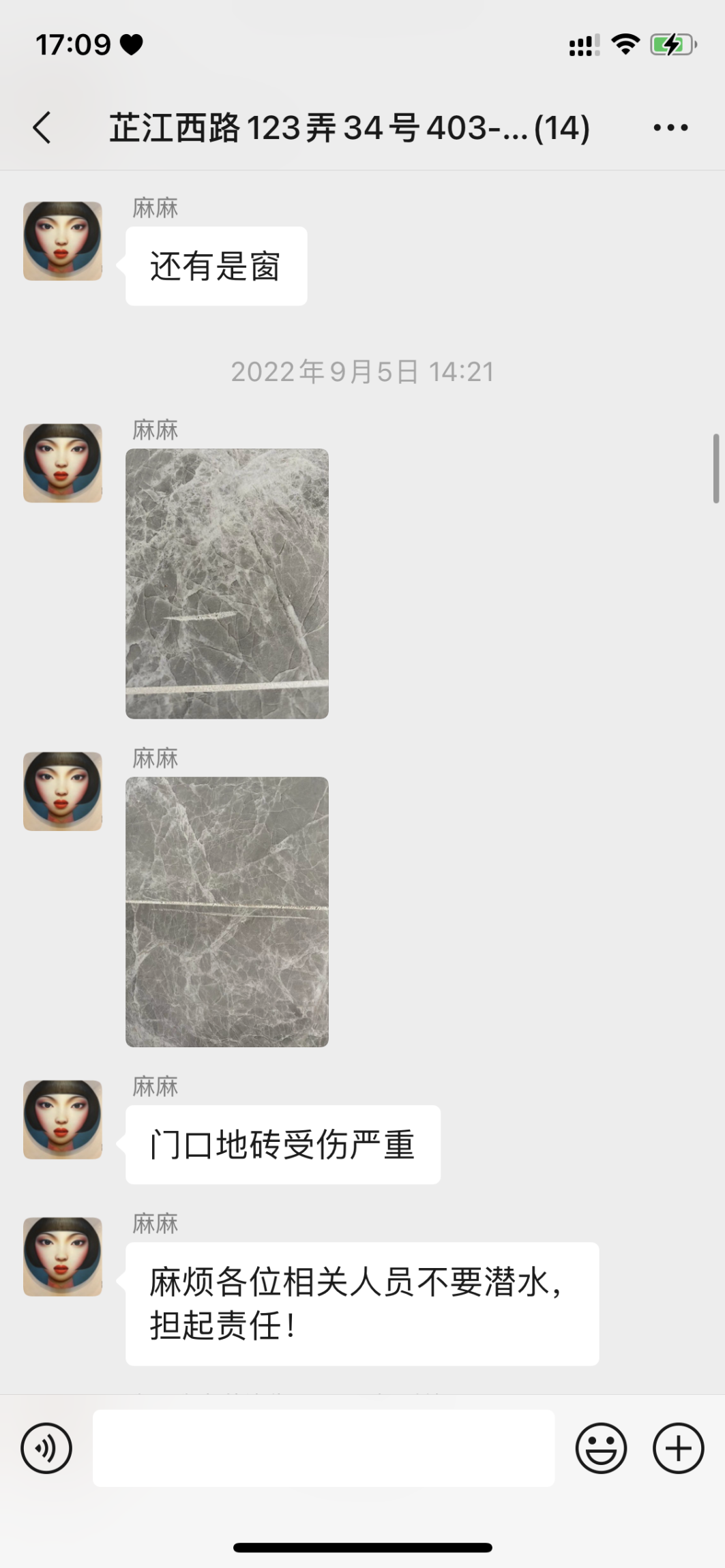Go back from the group chat
The width and height of the screenshot is (725, 1568).
click(x=42, y=127)
